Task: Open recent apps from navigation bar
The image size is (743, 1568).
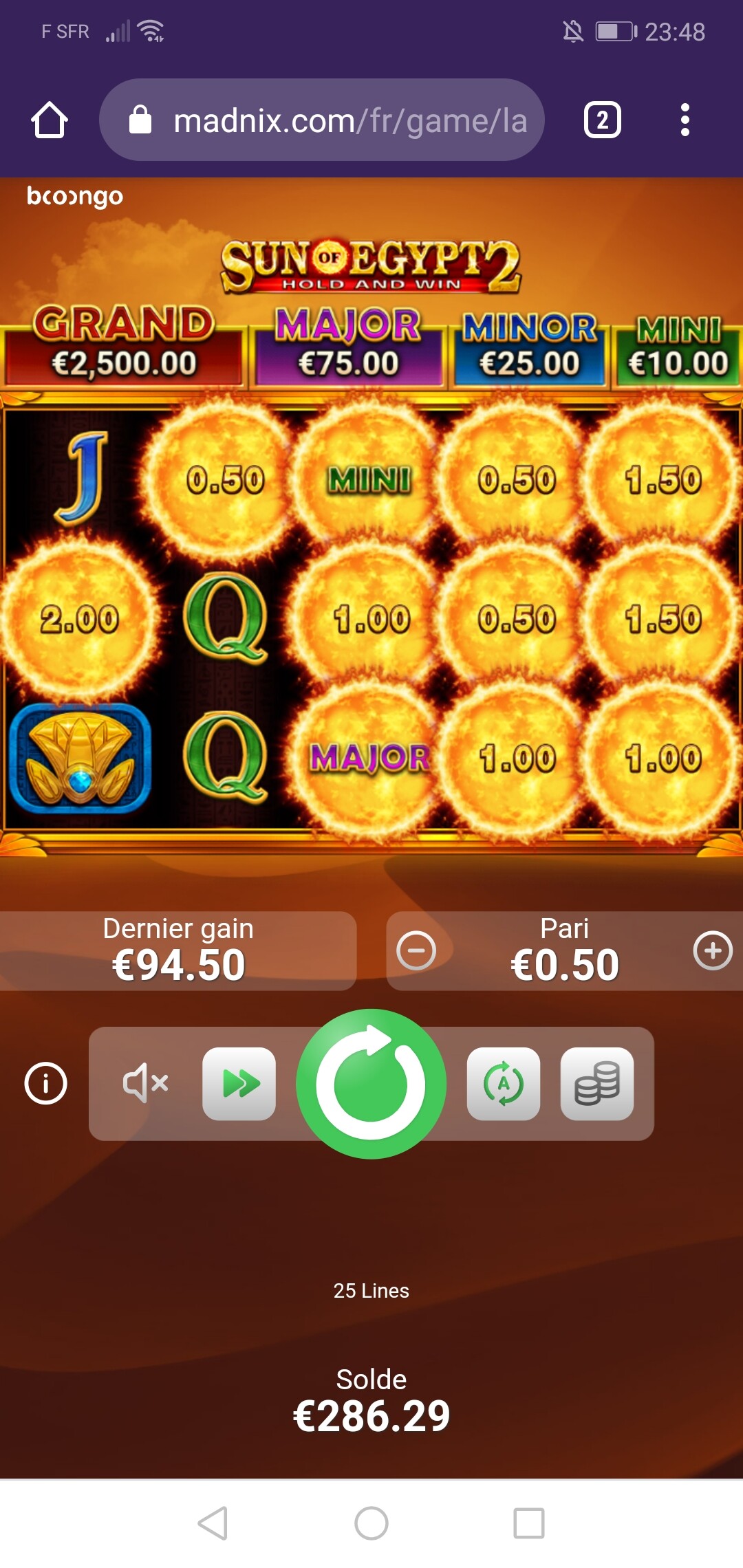Action: (529, 1523)
